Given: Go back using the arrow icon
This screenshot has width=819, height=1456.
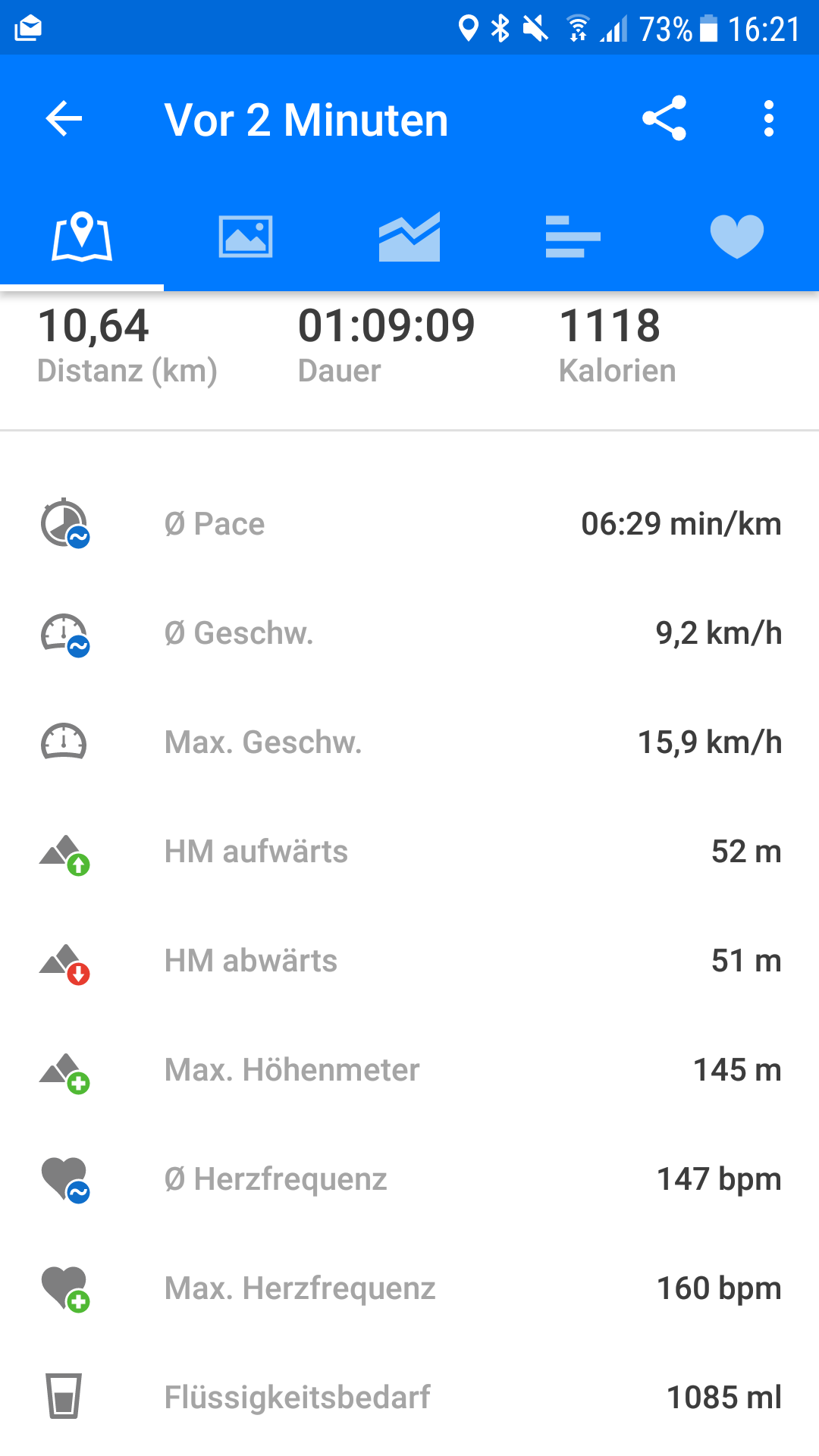Looking at the screenshot, I should click(x=64, y=119).
